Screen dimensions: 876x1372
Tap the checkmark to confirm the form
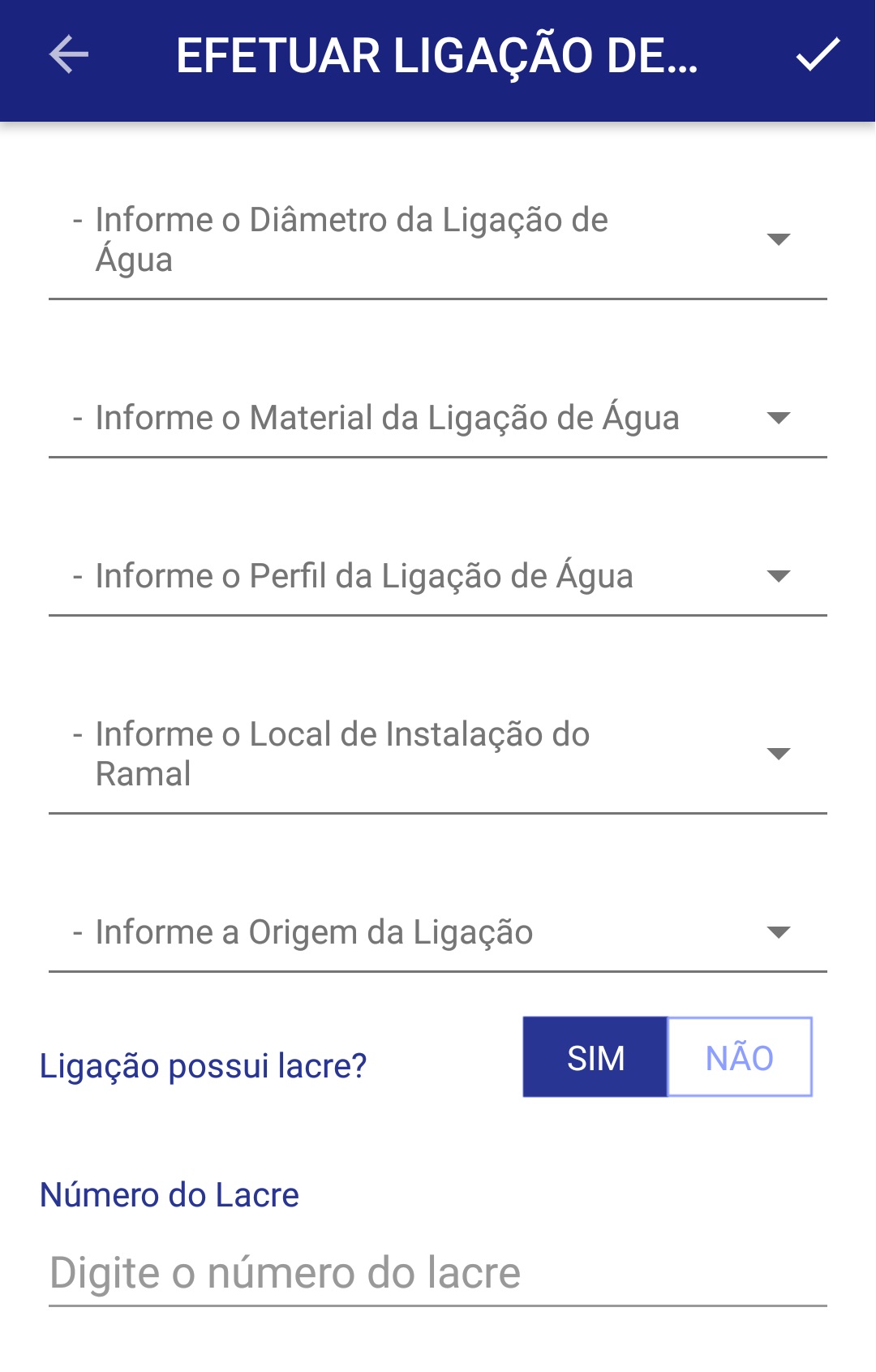tap(818, 57)
